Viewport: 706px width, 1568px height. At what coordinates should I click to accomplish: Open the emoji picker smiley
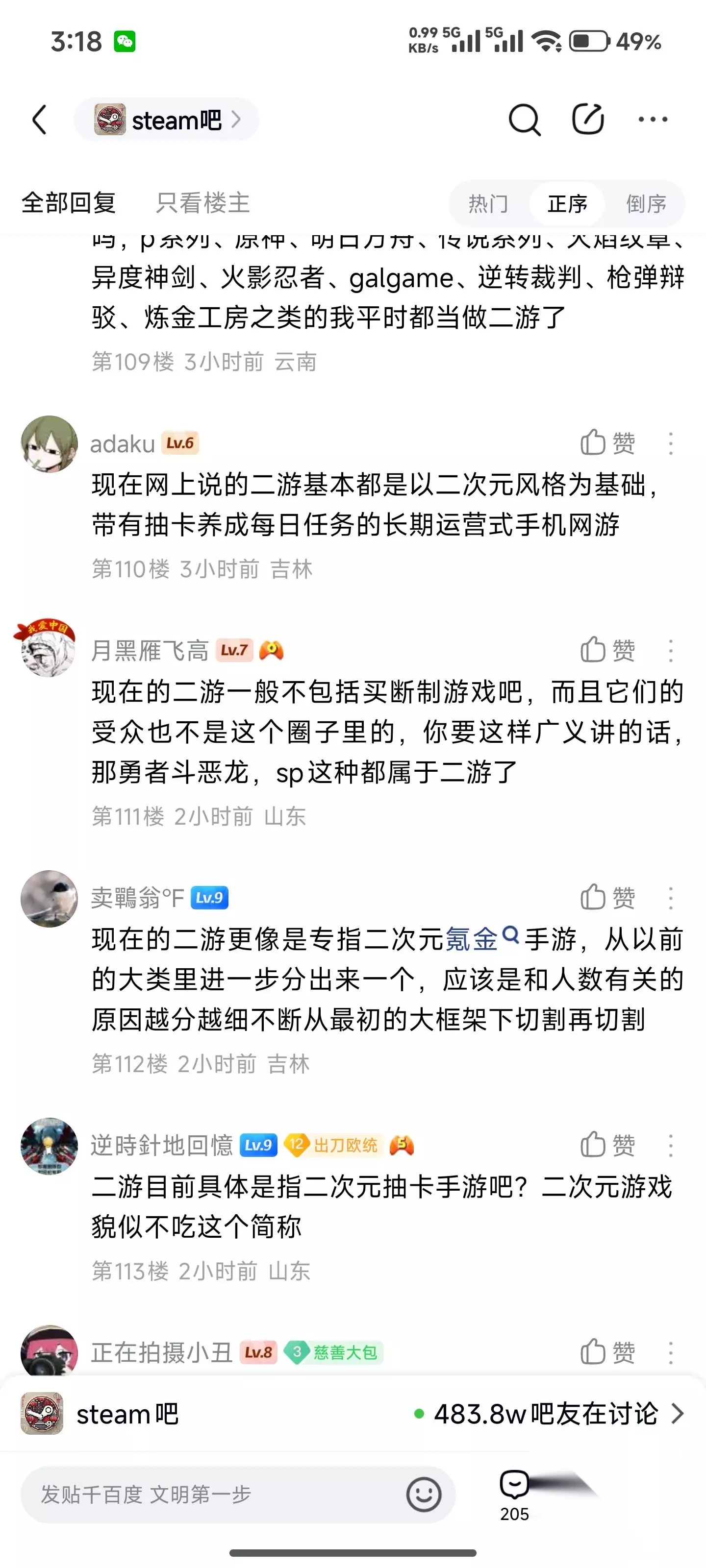pyautogui.click(x=424, y=1494)
